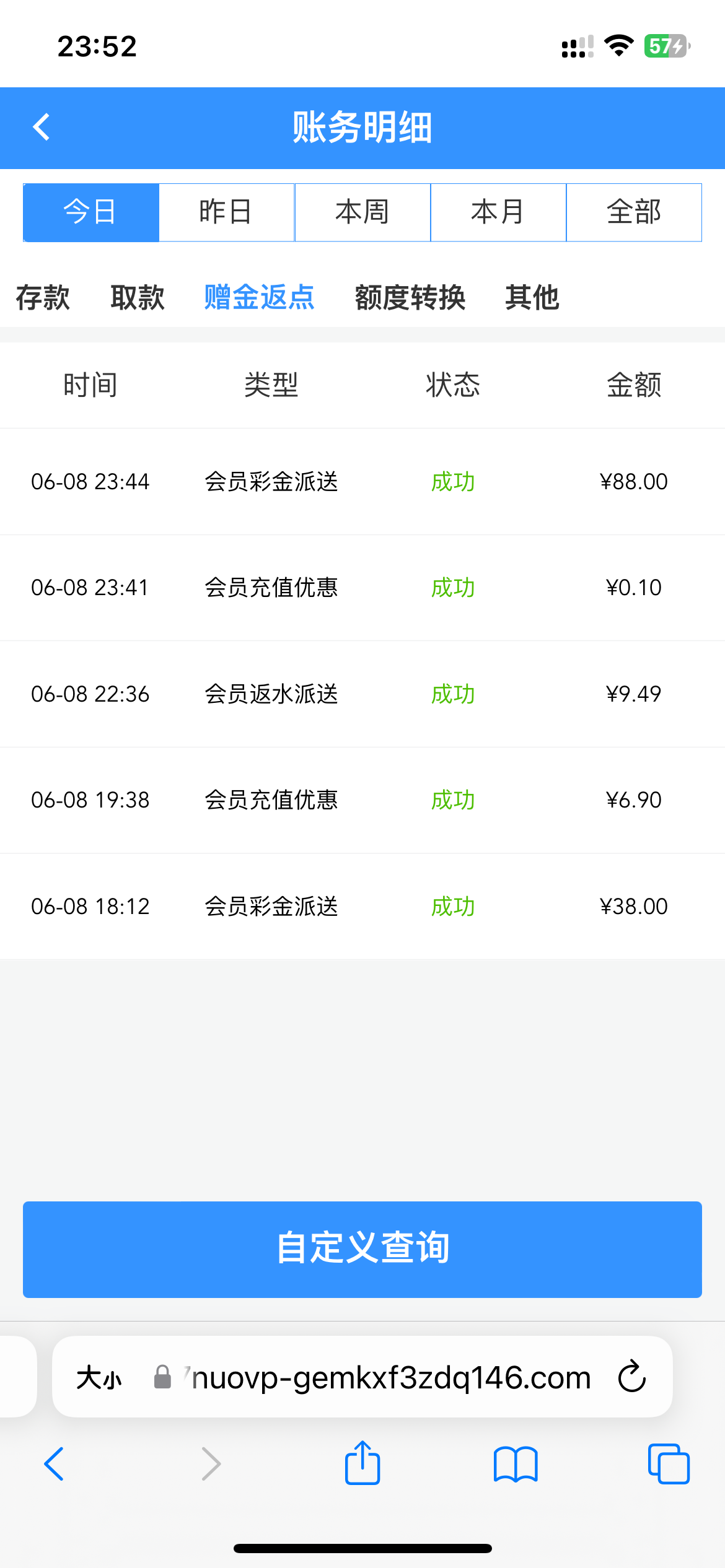The image size is (725, 1568).
Task: Switch to 本周 date filter
Action: click(362, 212)
